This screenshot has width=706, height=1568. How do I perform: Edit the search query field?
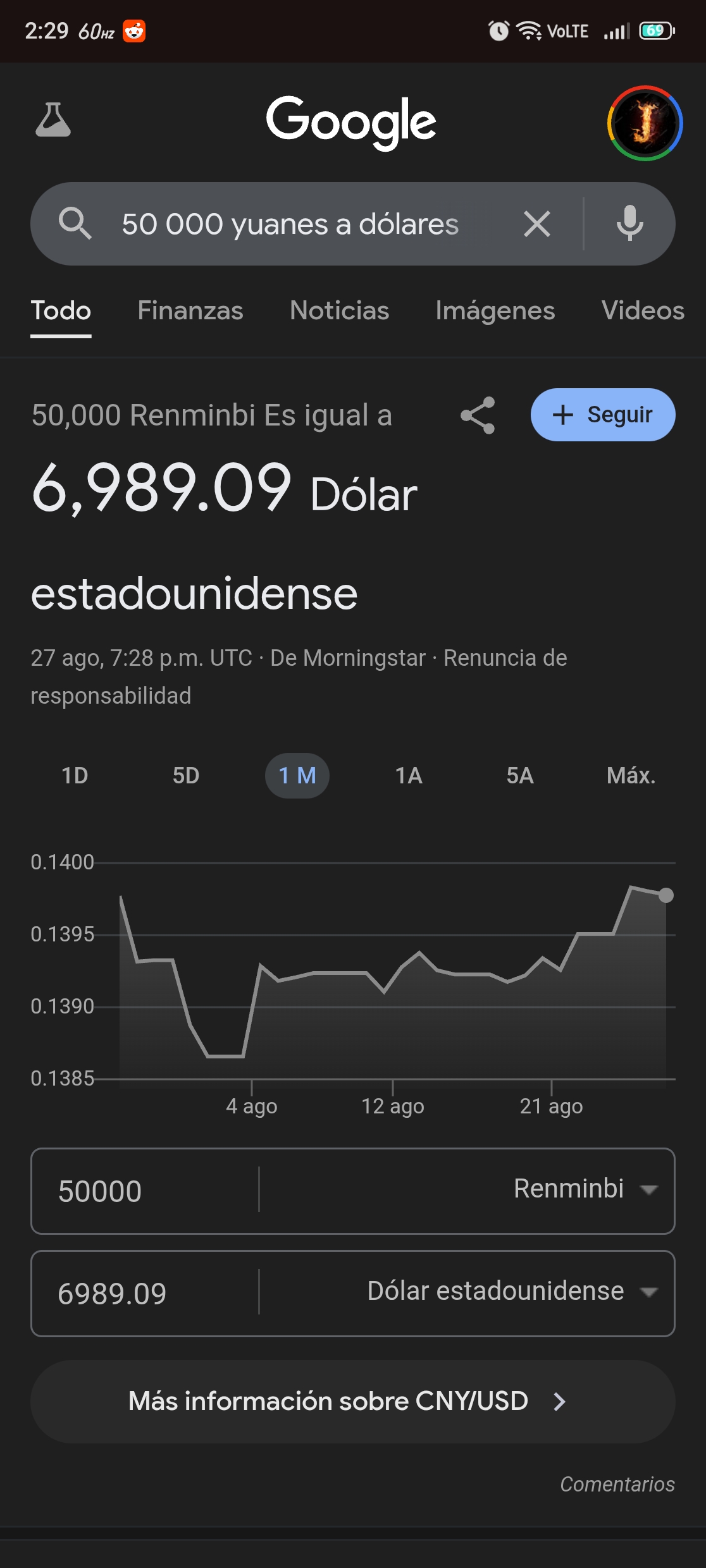click(290, 224)
